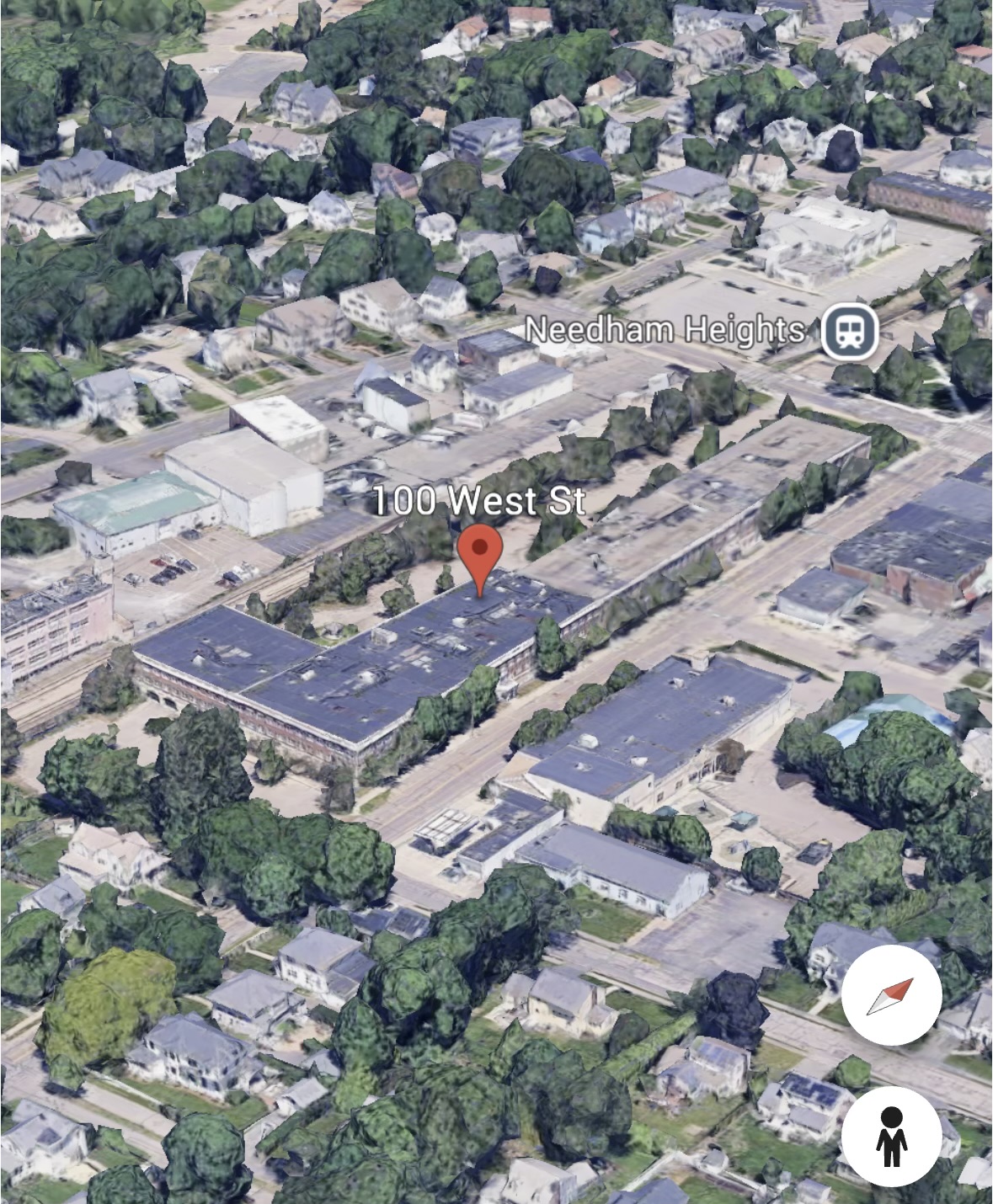Tap the compass button to reset orientation

(891, 996)
